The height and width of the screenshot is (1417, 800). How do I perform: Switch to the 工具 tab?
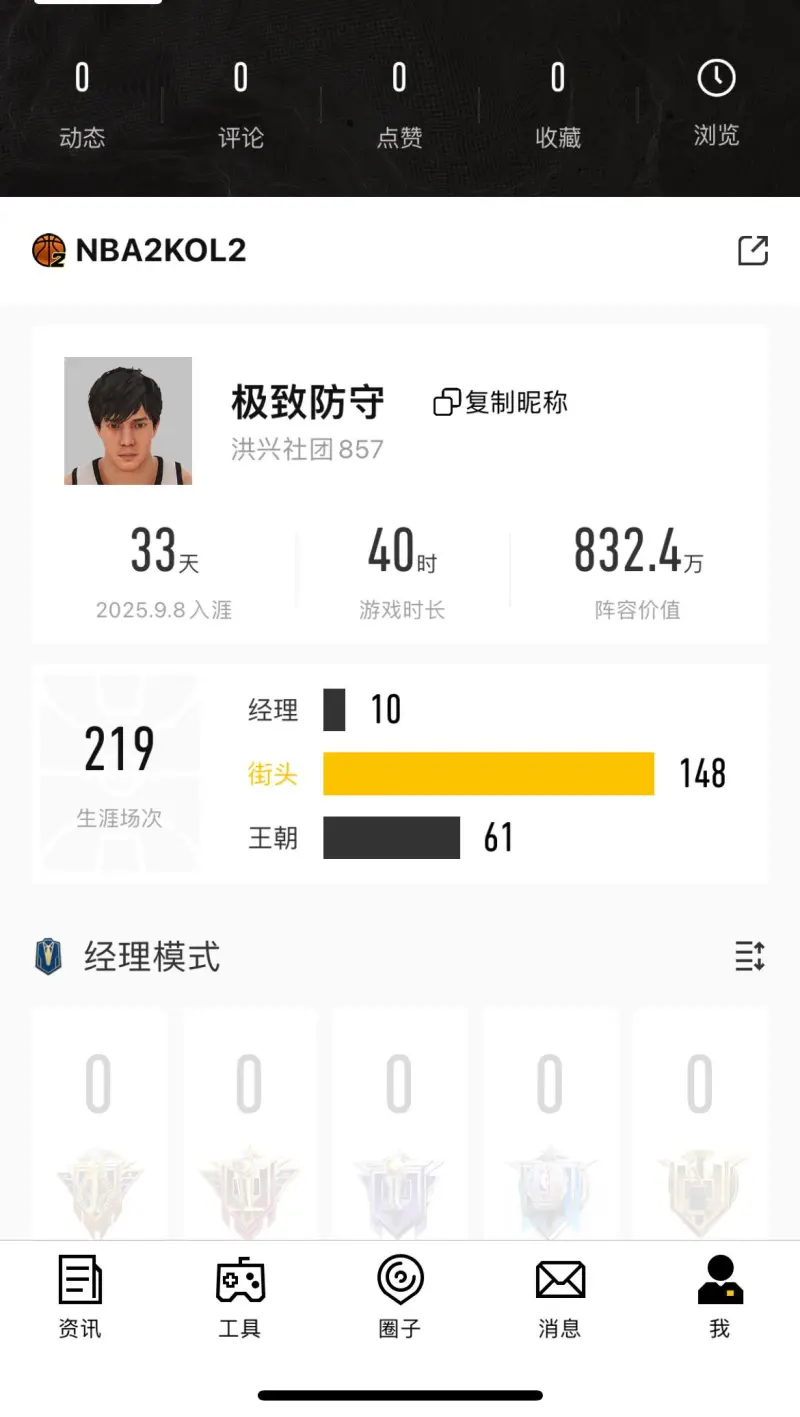coord(240,1296)
